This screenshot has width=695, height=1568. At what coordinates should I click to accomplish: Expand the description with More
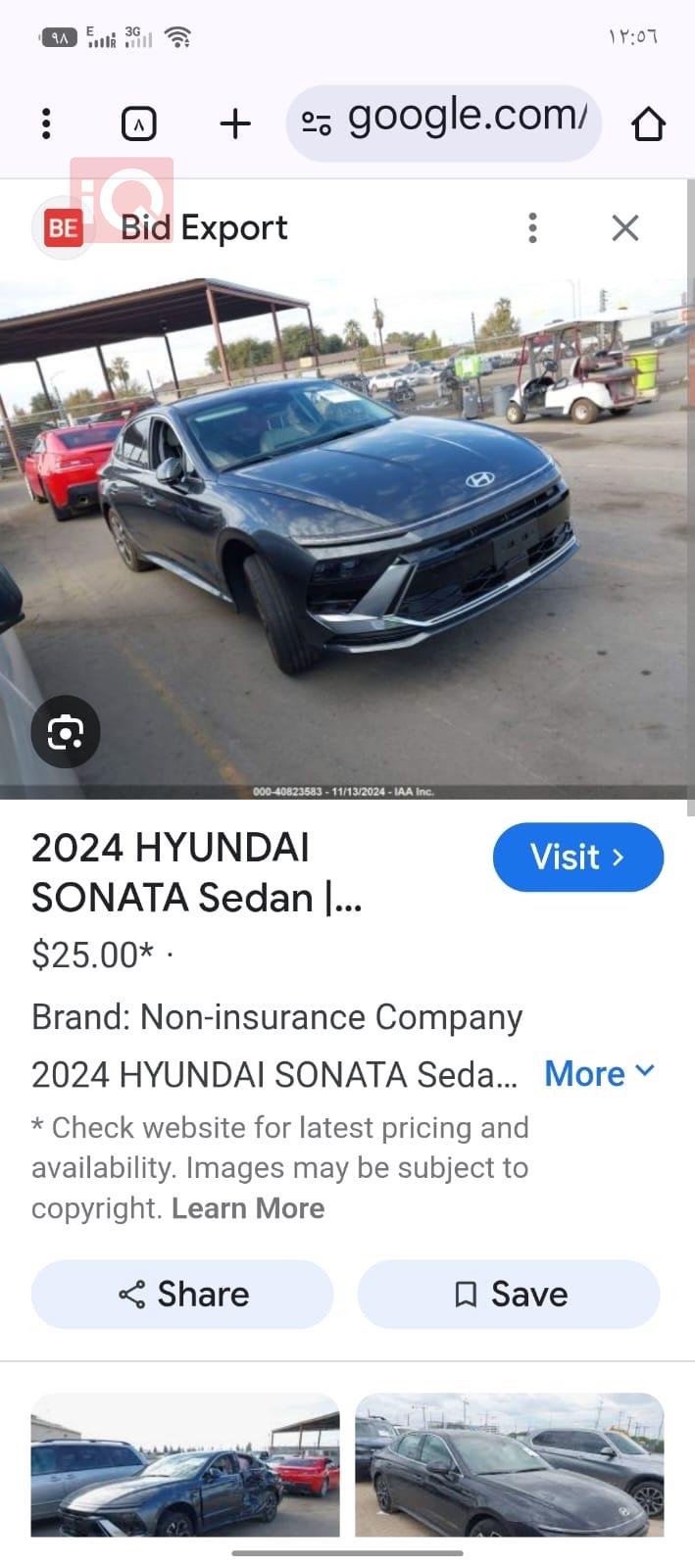coord(599,1074)
